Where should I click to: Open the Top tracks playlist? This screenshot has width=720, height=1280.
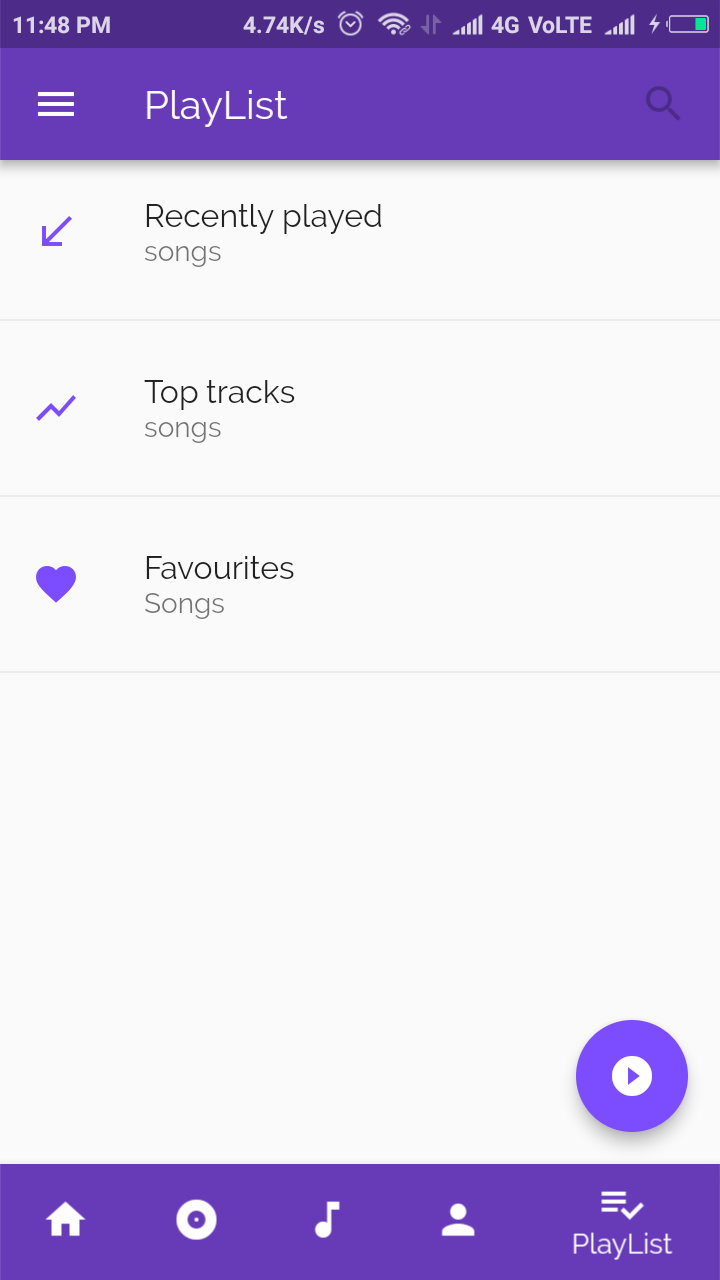(360, 408)
